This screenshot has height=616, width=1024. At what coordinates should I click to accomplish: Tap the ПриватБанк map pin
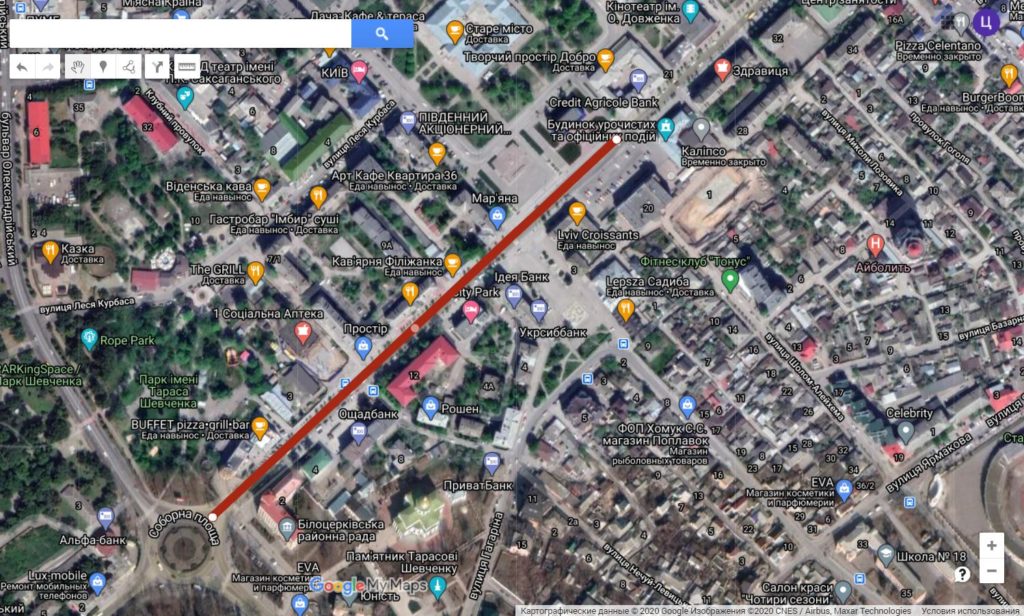pyautogui.click(x=491, y=462)
